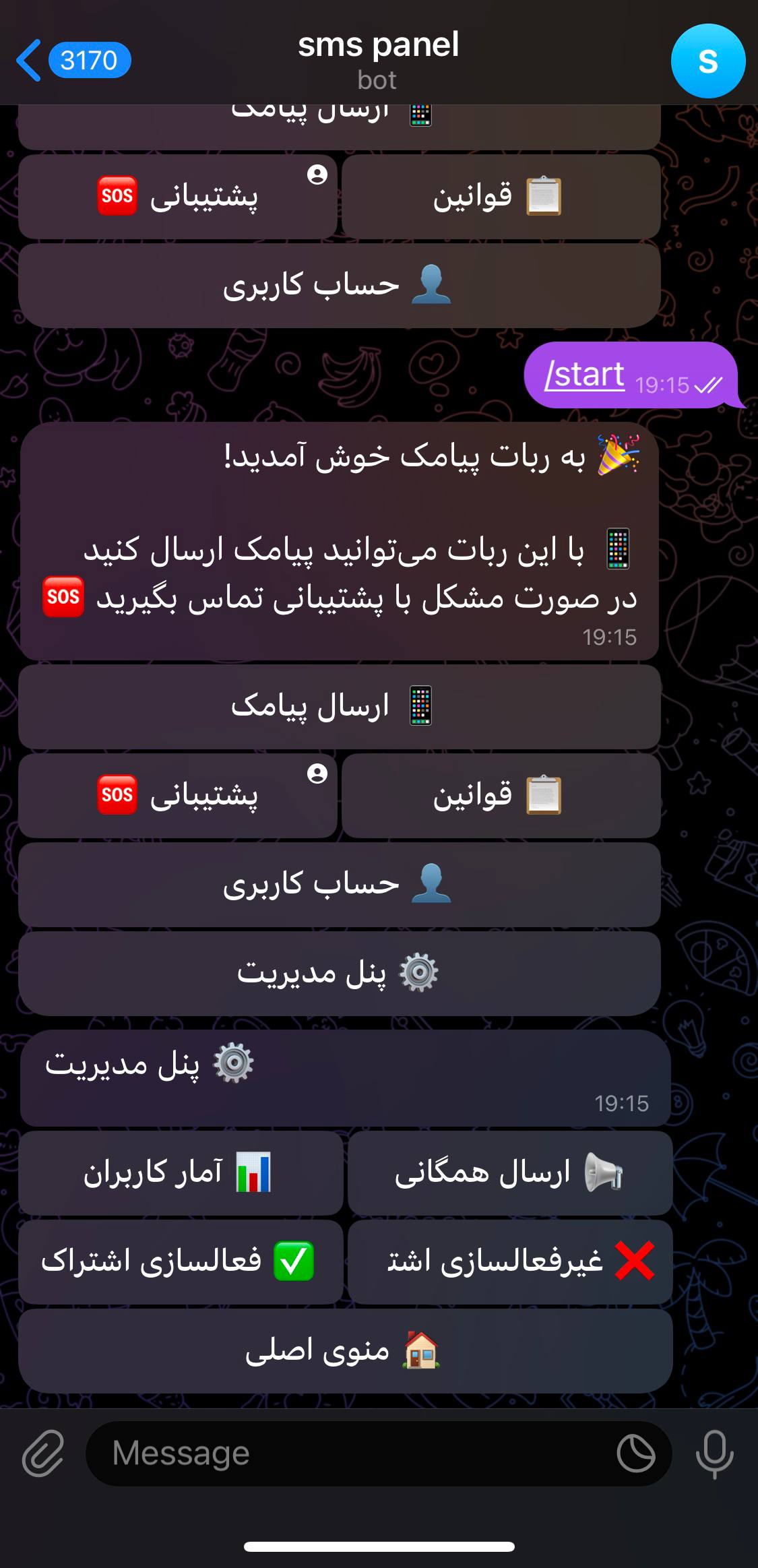This screenshot has width=758, height=1568.
Task: Tap ارسال پیامک button under the welcome message
Action: point(339,707)
